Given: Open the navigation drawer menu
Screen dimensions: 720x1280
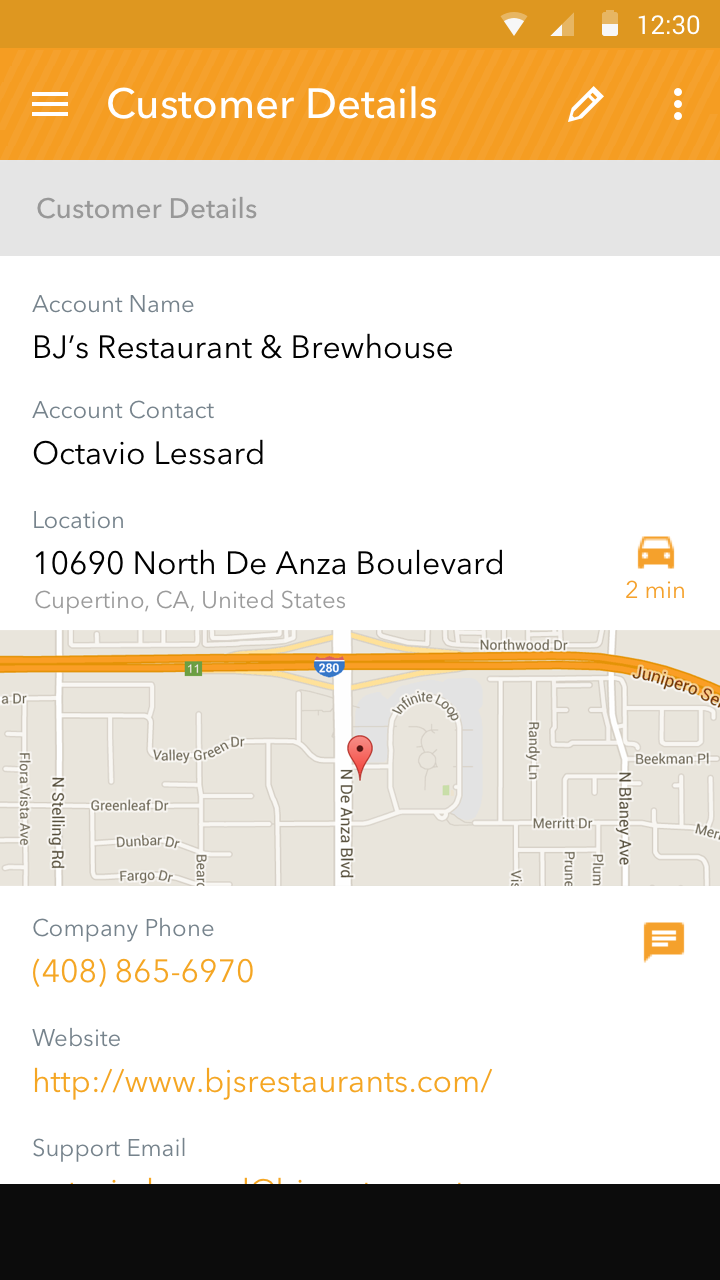Looking at the screenshot, I should [50, 103].
